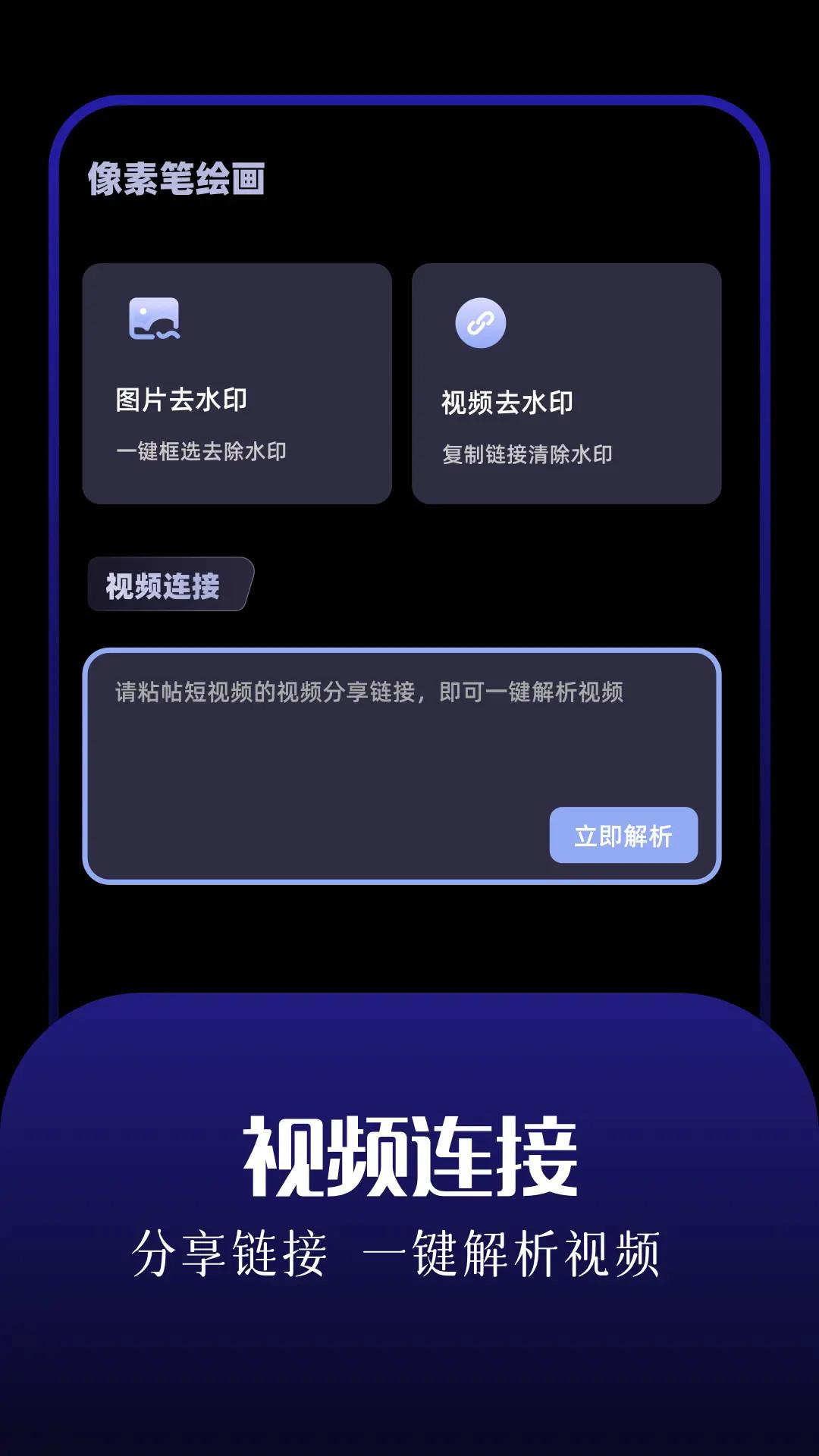The image size is (819, 1456).
Task: Click the large 视频连接 banner title
Action: pos(409,1155)
